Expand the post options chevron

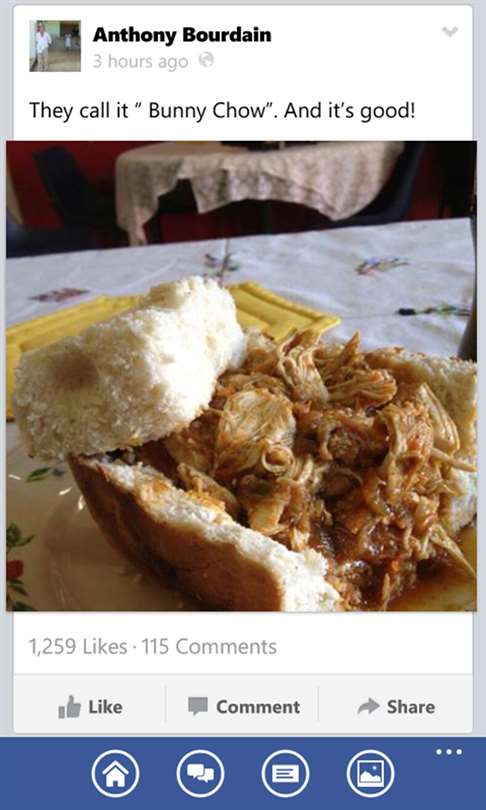[450, 32]
